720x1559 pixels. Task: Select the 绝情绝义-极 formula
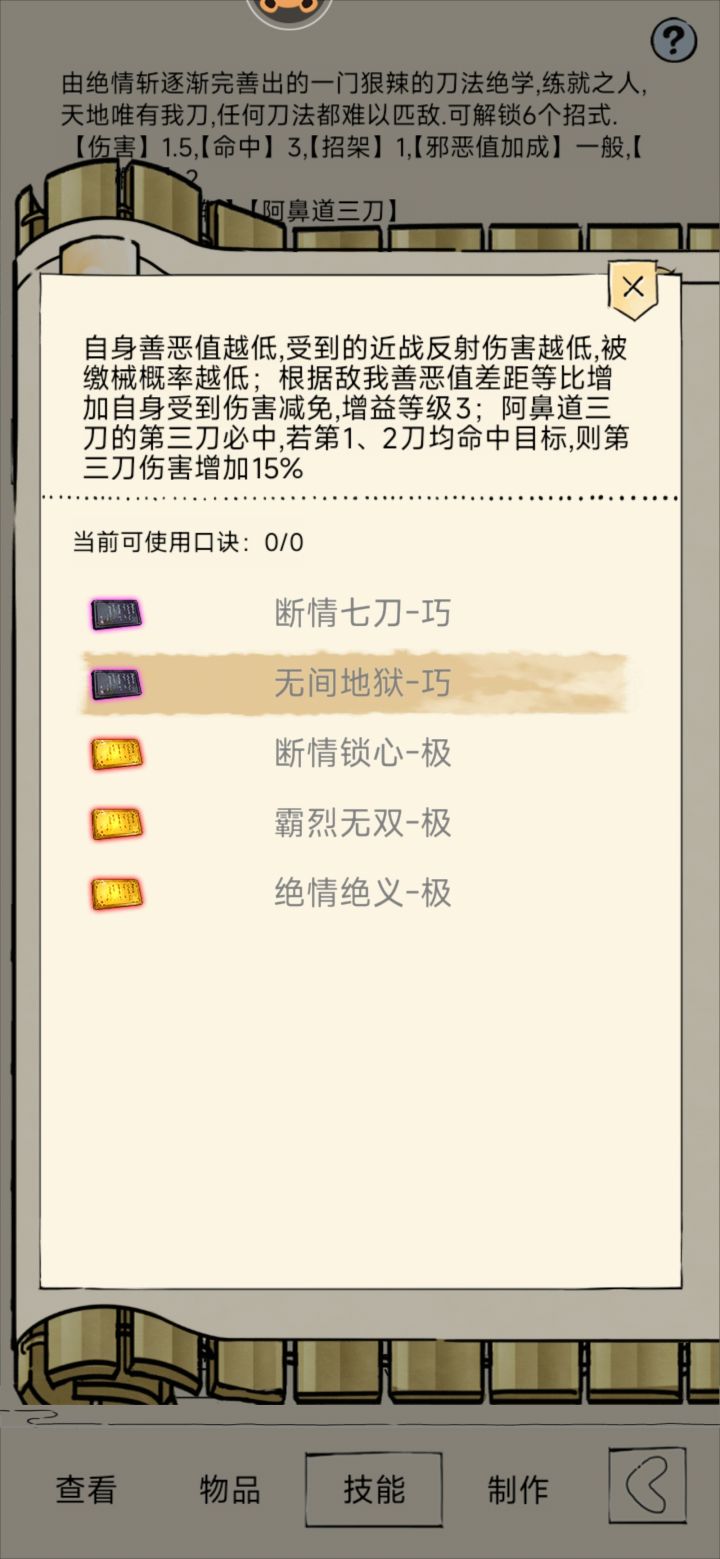point(363,893)
